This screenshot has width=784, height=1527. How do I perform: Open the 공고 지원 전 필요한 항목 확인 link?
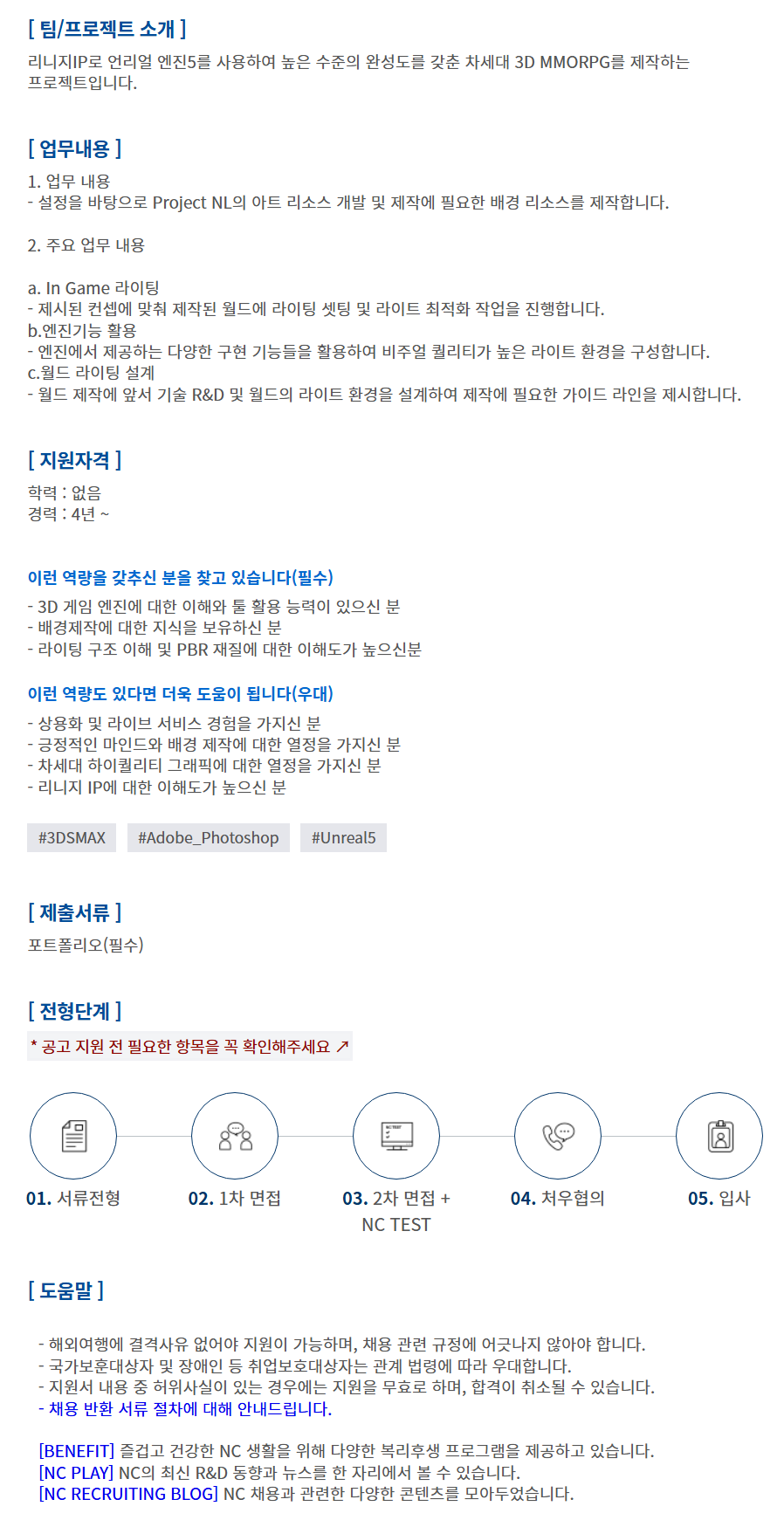coord(189,1046)
